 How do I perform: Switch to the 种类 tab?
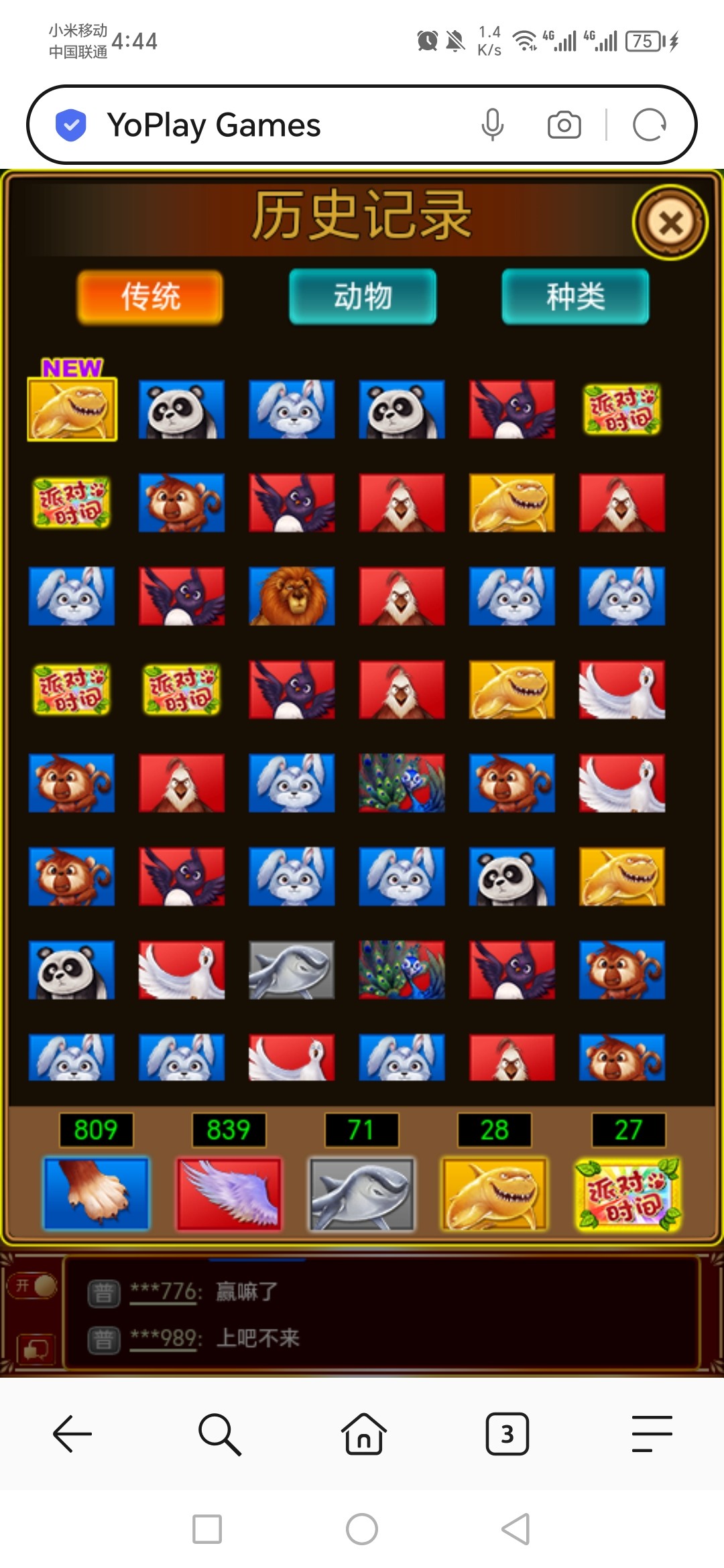click(x=575, y=297)
